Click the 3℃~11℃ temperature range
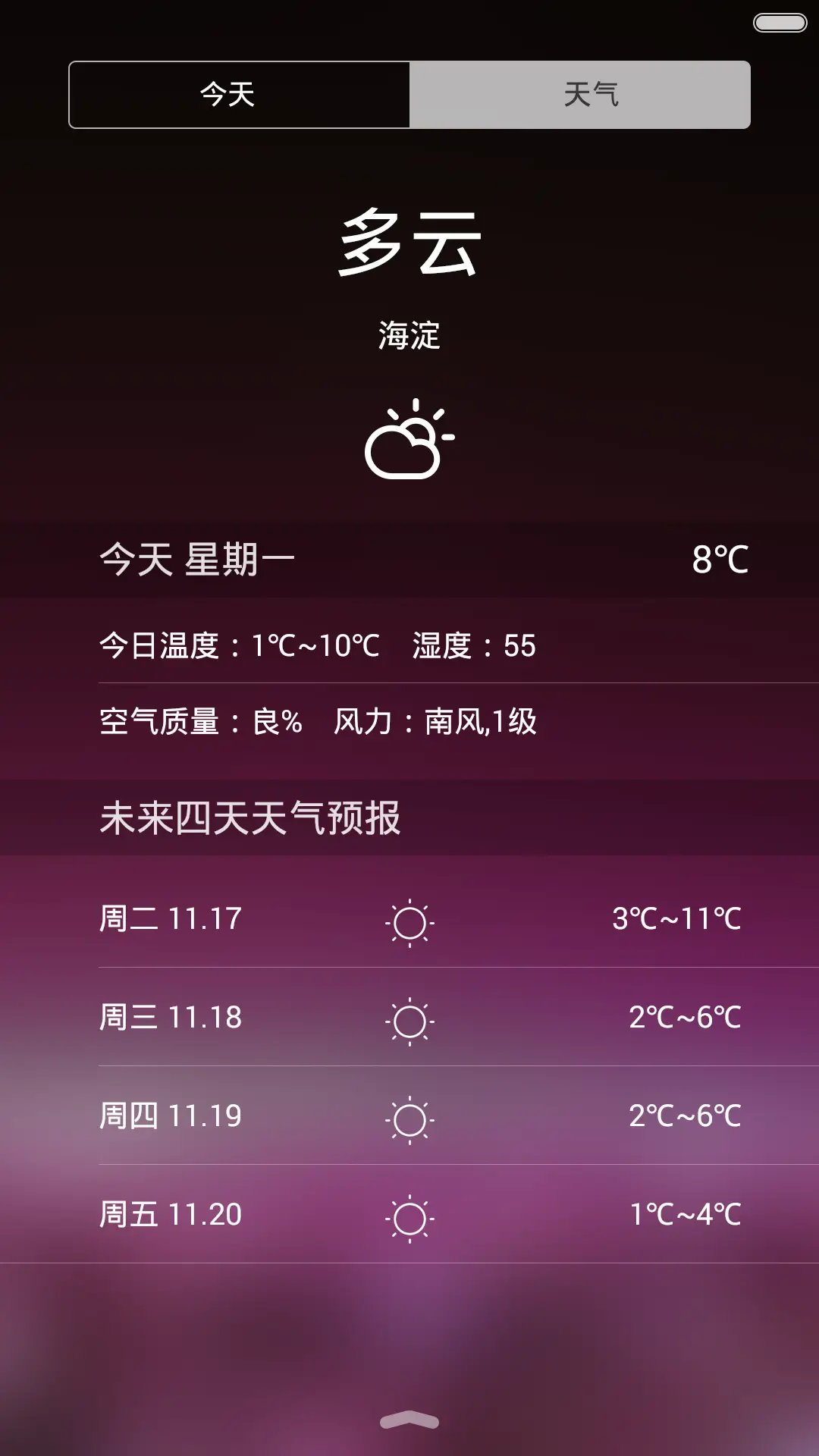Viewport: 819px width, 1456px height. (x=677, y=920)
